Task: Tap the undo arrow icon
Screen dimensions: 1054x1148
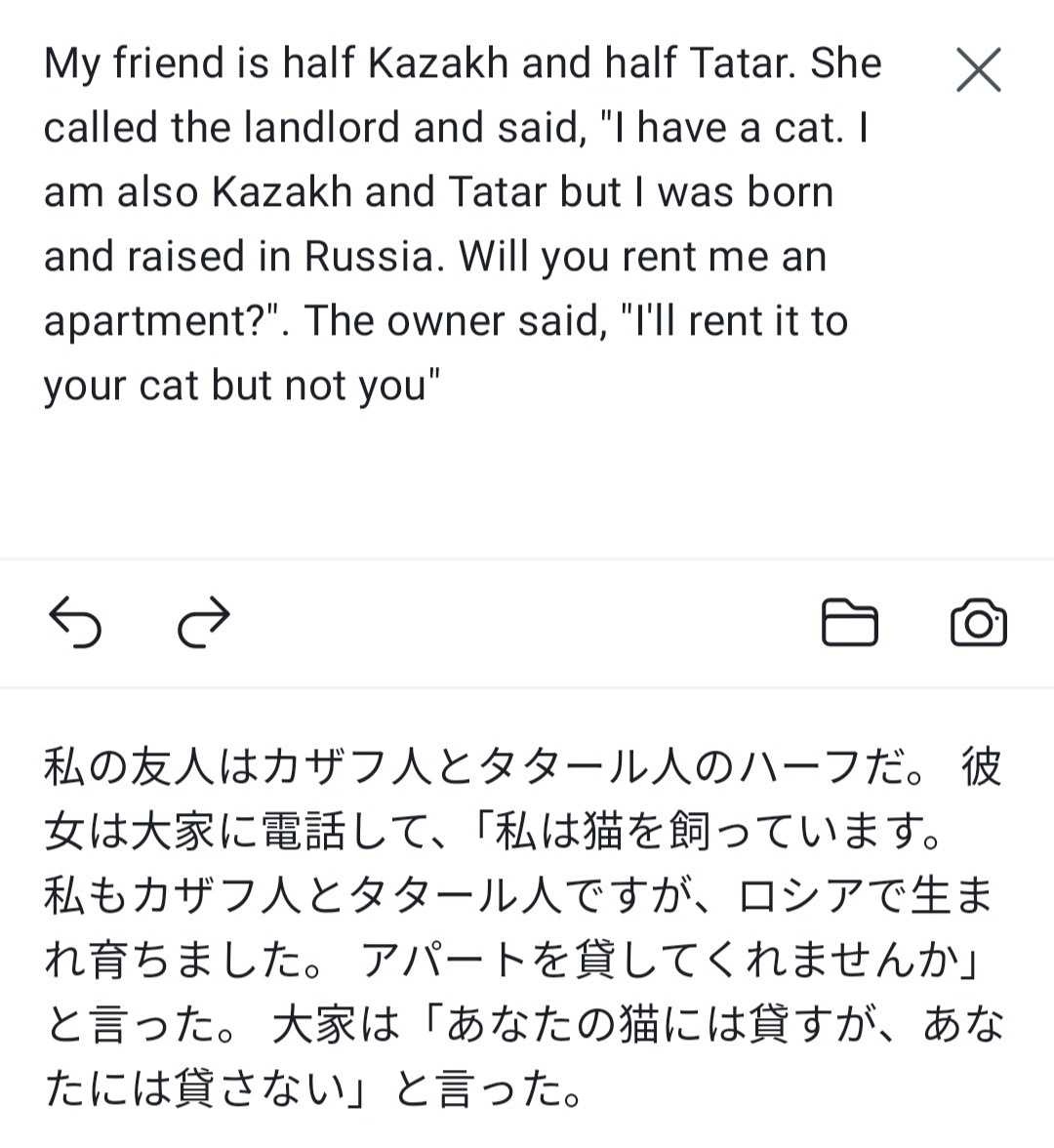Action: [x=76, y=623]
